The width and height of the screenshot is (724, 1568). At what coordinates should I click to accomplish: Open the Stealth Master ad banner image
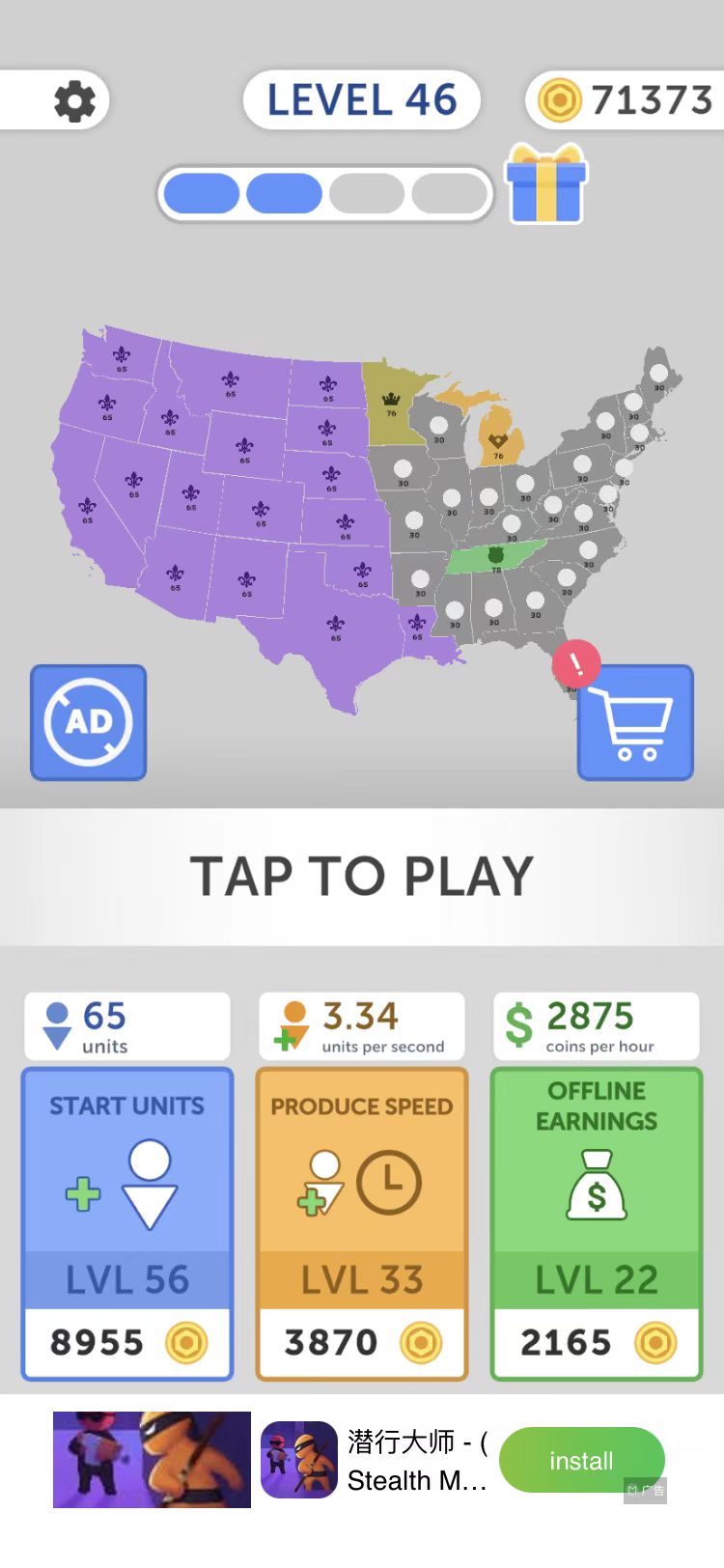click(x=152, y=1460)
